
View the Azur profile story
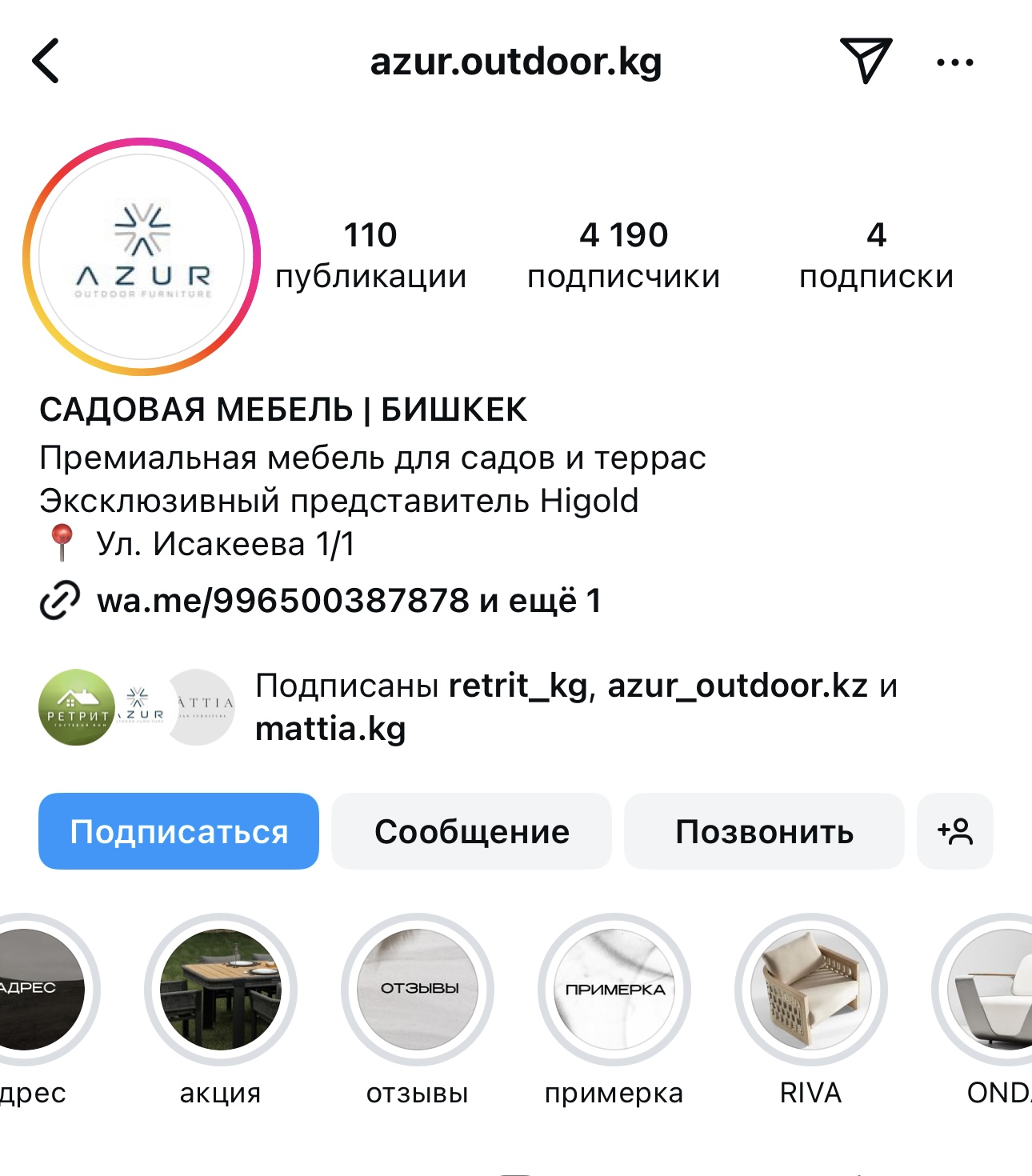[142, 256]
